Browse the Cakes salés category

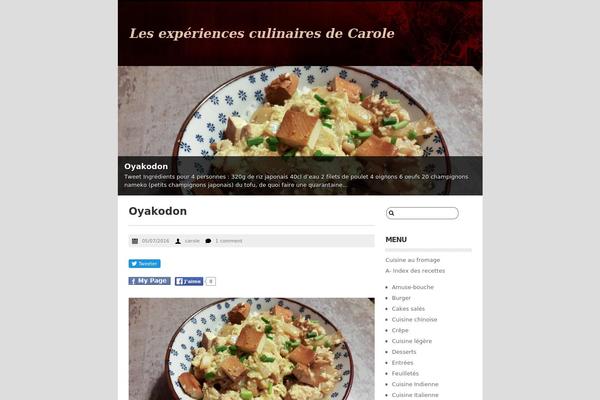408,309
